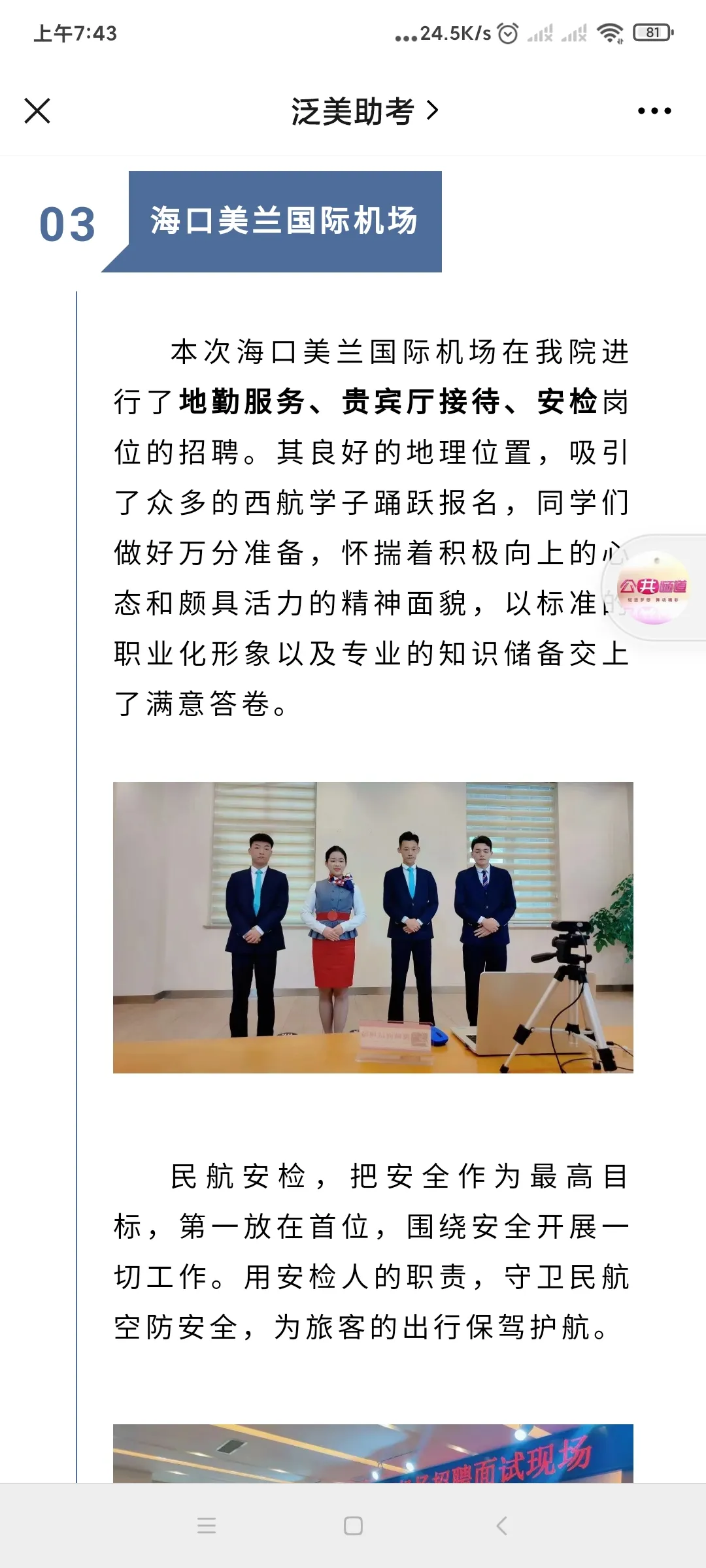Open the 招聘面试现场 banner photo

coord(373,1453)
